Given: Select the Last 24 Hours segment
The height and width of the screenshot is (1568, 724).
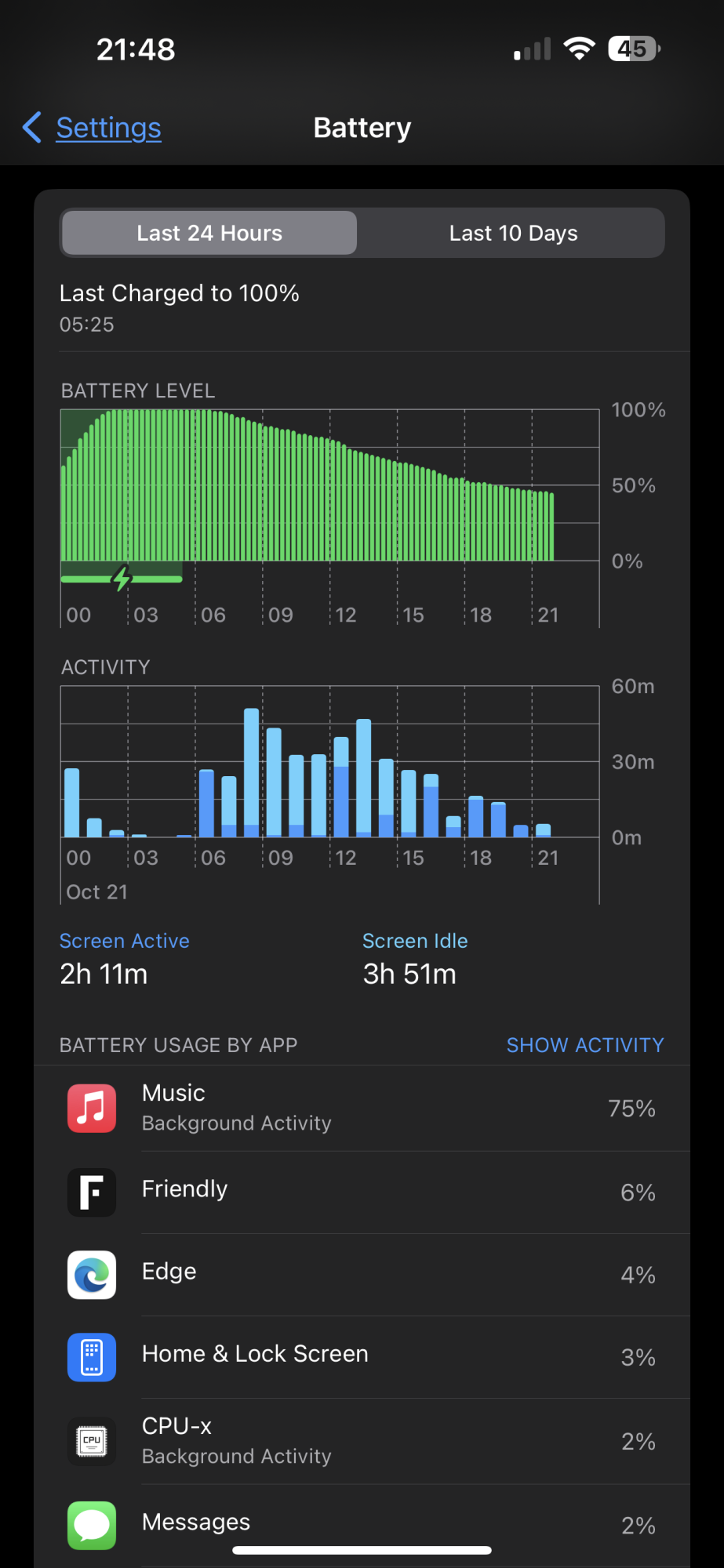Looking at the screenshot, I should tap(209, 233).
